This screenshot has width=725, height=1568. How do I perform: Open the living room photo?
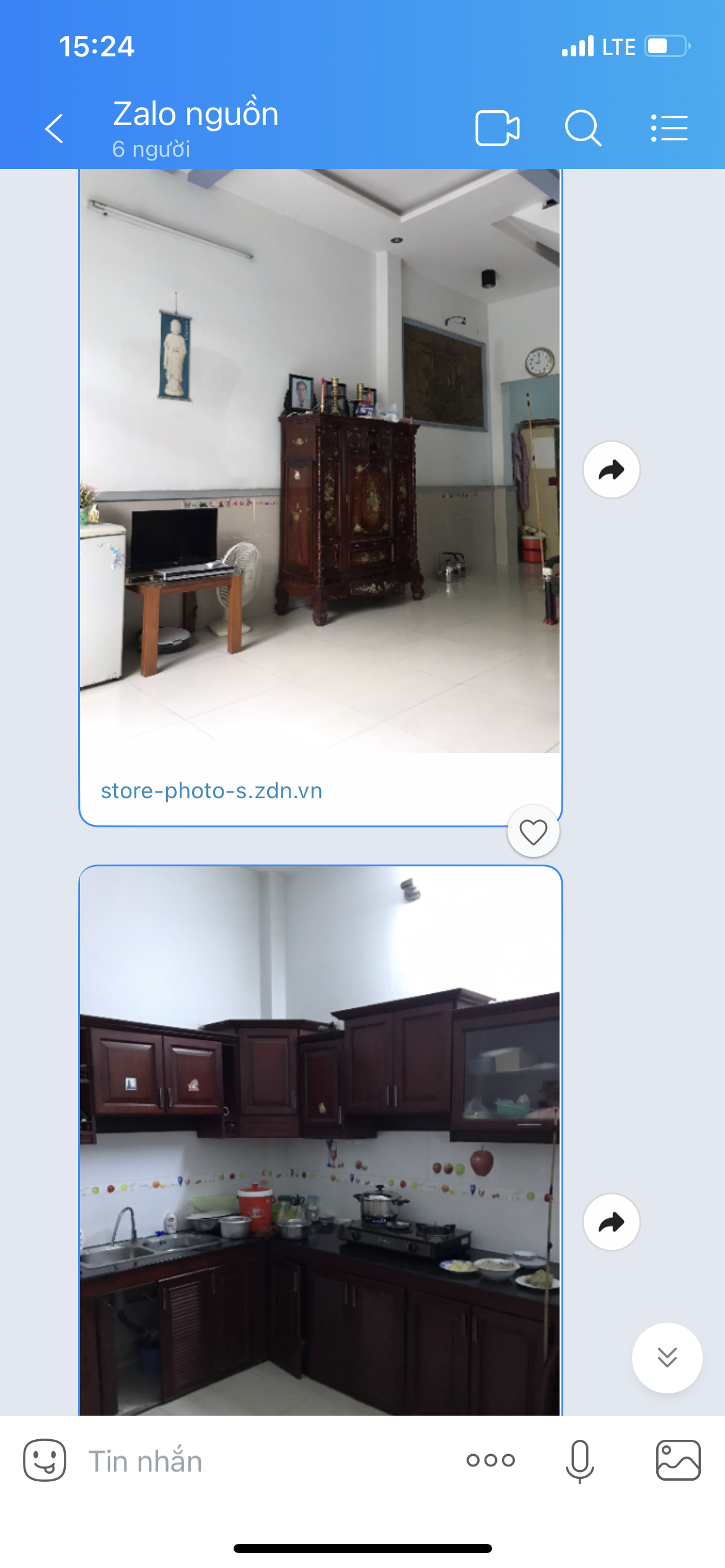point(320,461)
